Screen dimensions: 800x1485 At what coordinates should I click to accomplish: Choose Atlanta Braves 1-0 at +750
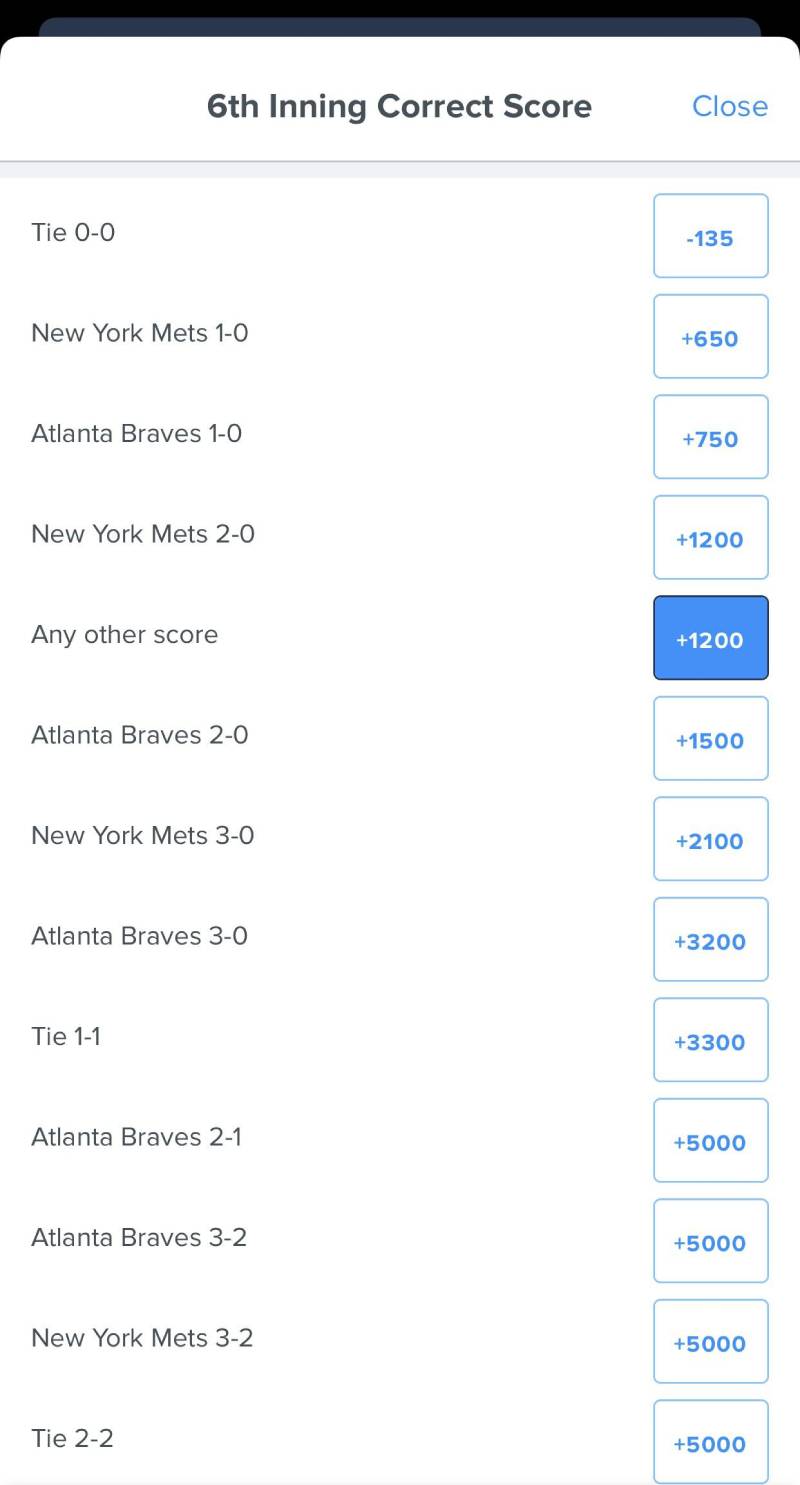[x=710, y=438]
